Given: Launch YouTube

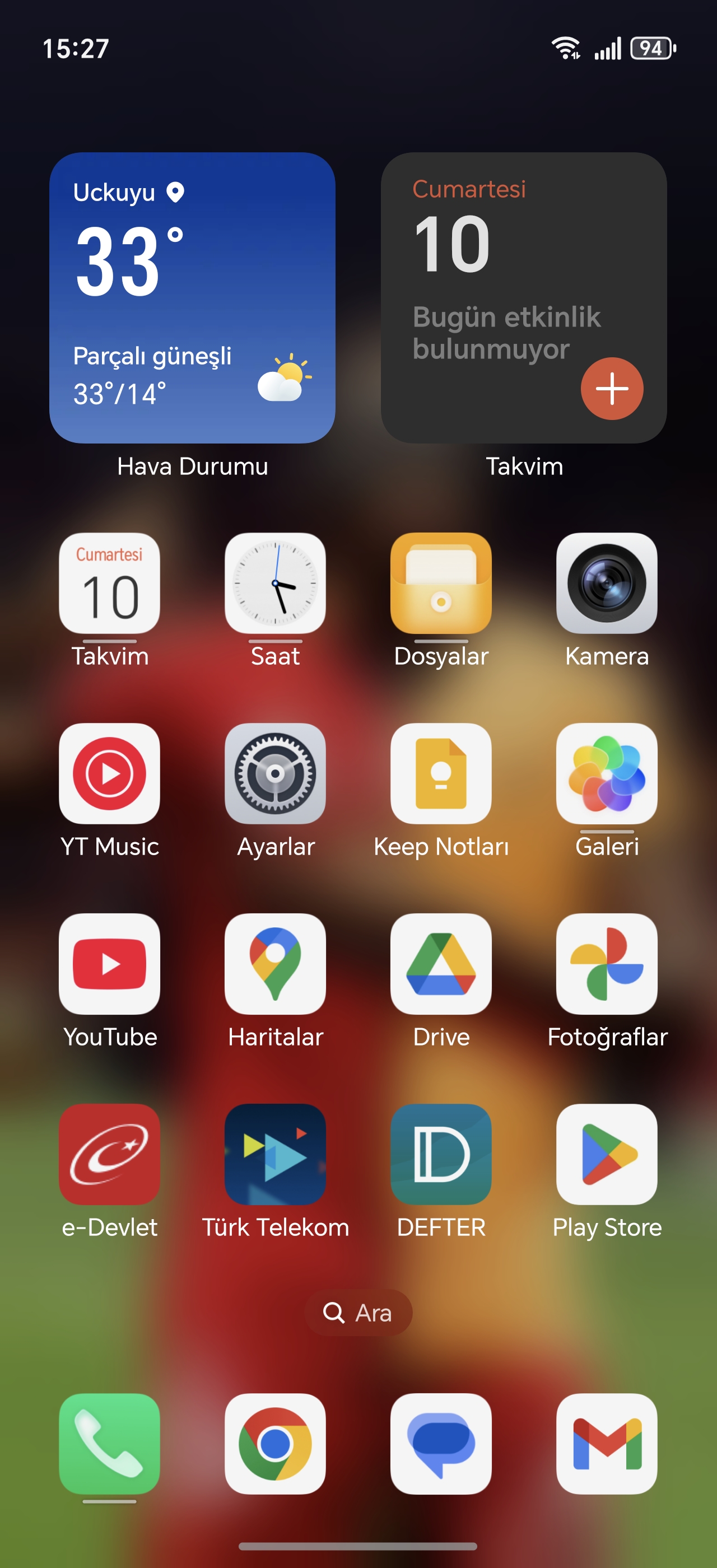Looking at the screenshot, I should 110,964.
